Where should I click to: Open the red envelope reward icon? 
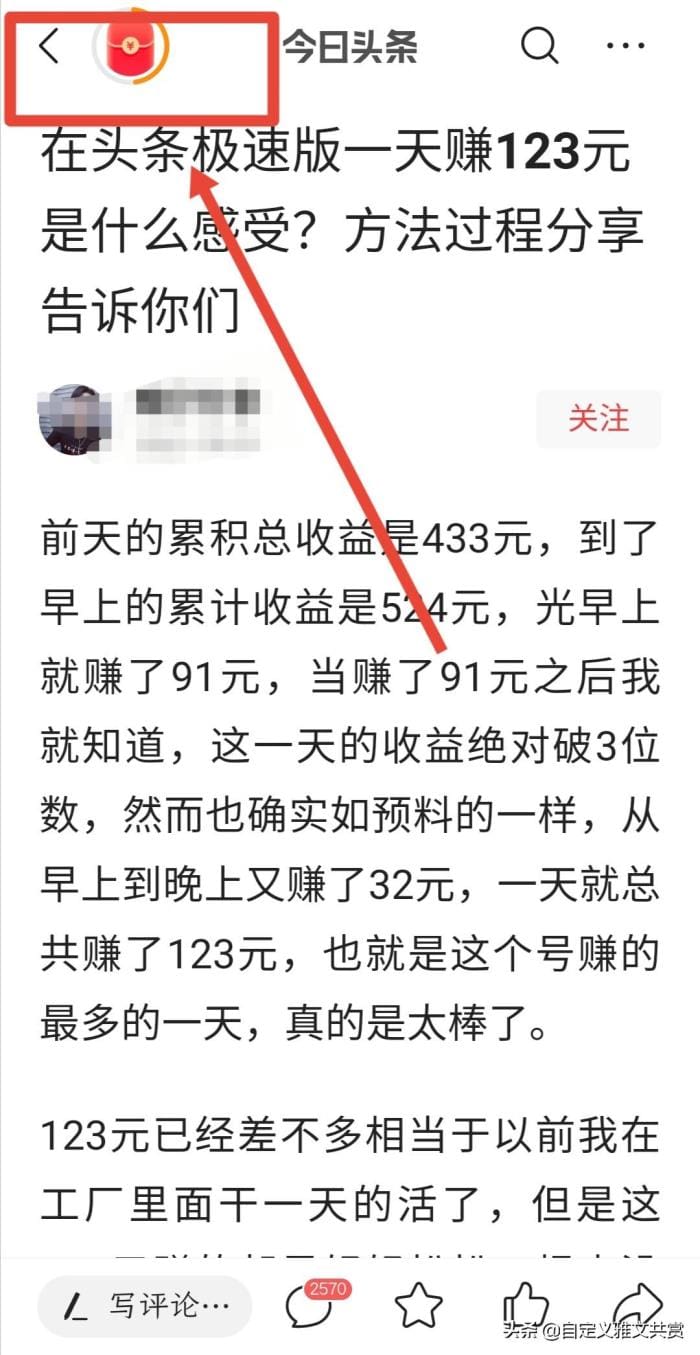[130, 47]
